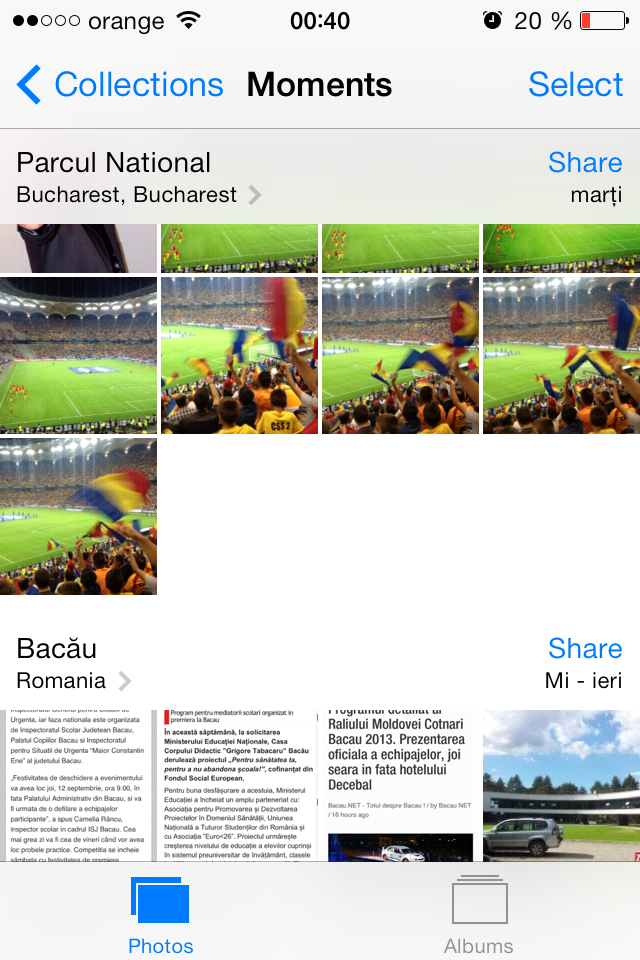Open the building with parked SUV photo
Screen dimensions: 640x960
[x=561, y=785]
